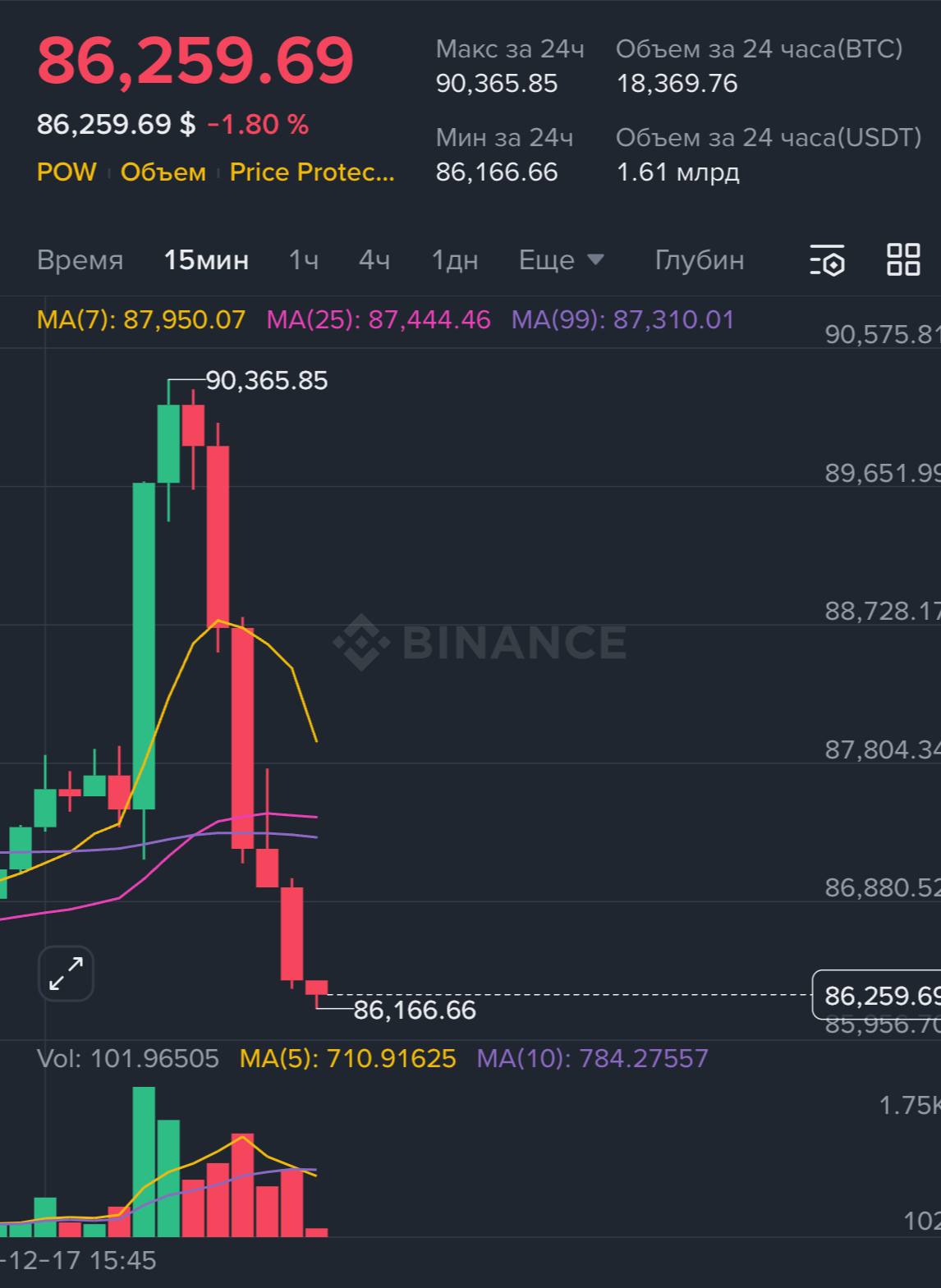Viewport: 941px width, 1288px height.
Task: Select the 4ч timeframe
Action: click(374, 260)
